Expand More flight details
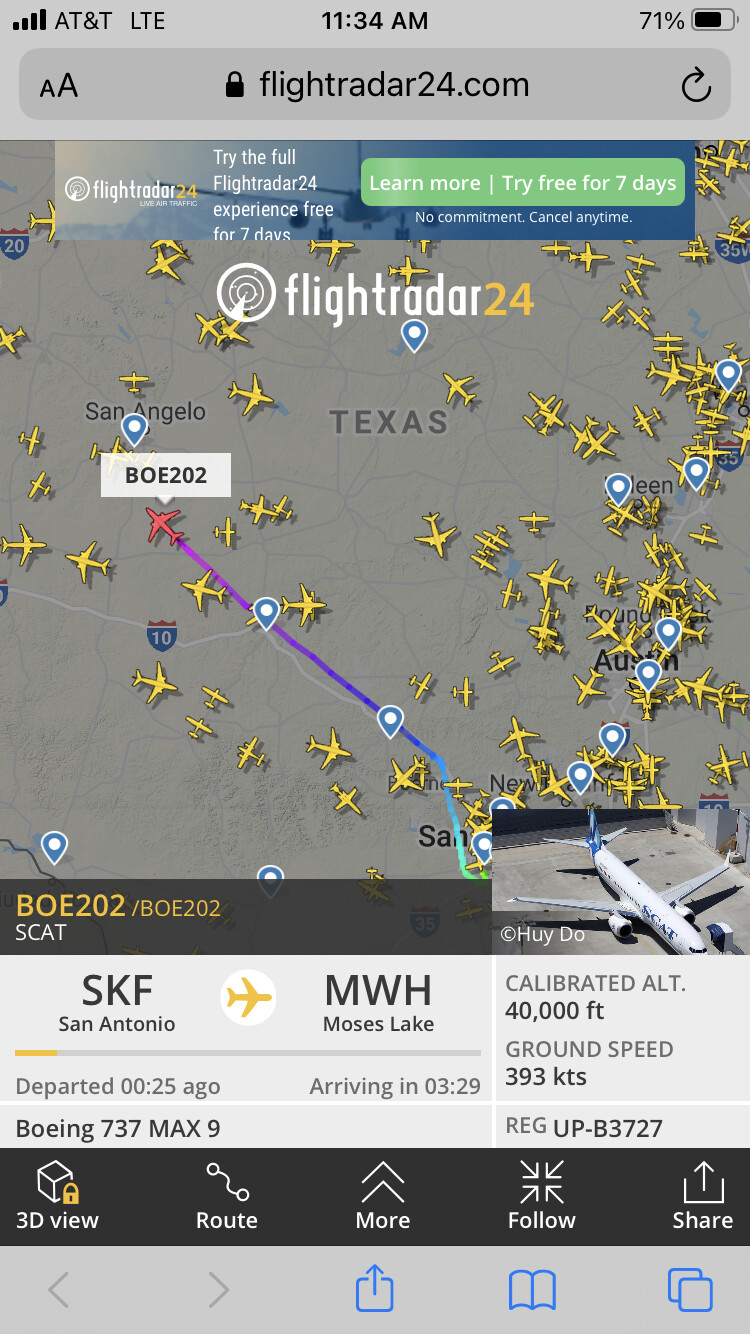This screenshot has width=750, height=1334. coord(383,1196)
